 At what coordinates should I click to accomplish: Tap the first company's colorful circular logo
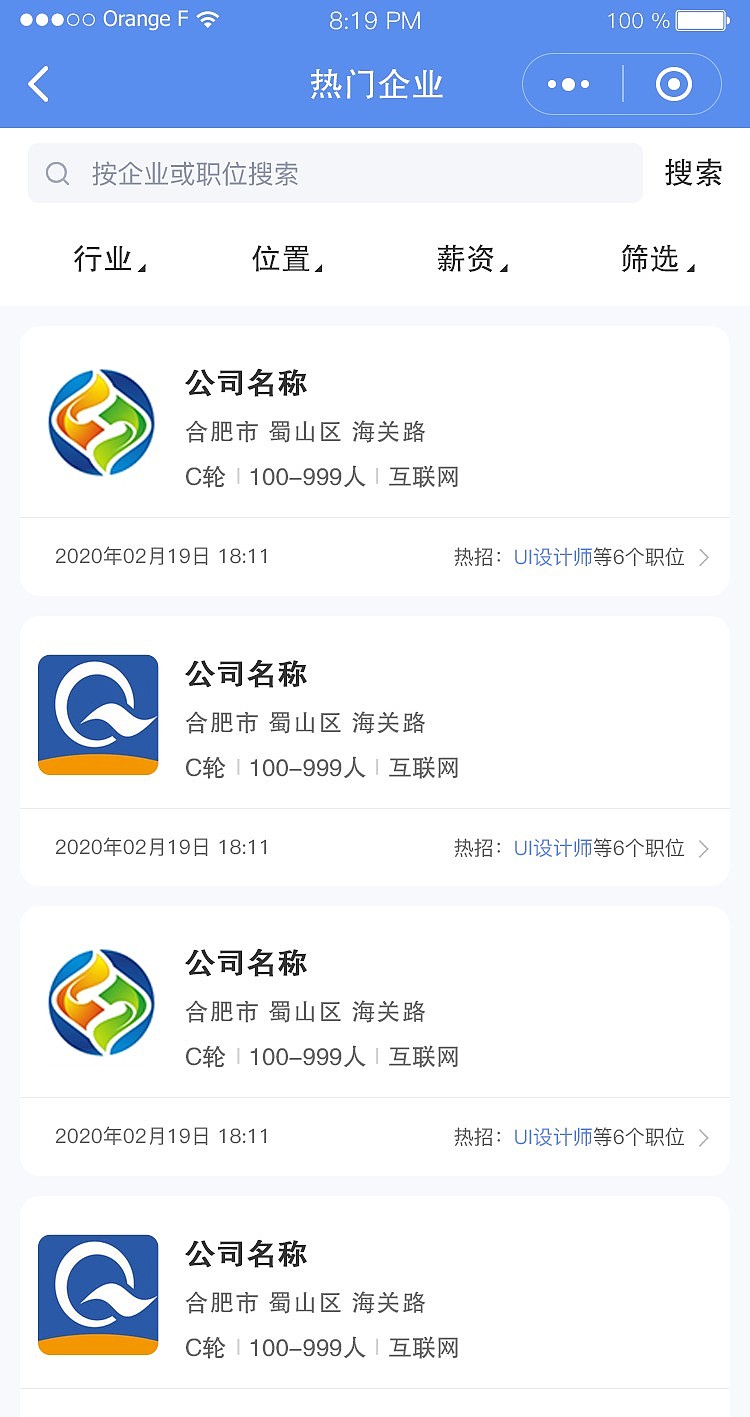[x=100, y=421]
